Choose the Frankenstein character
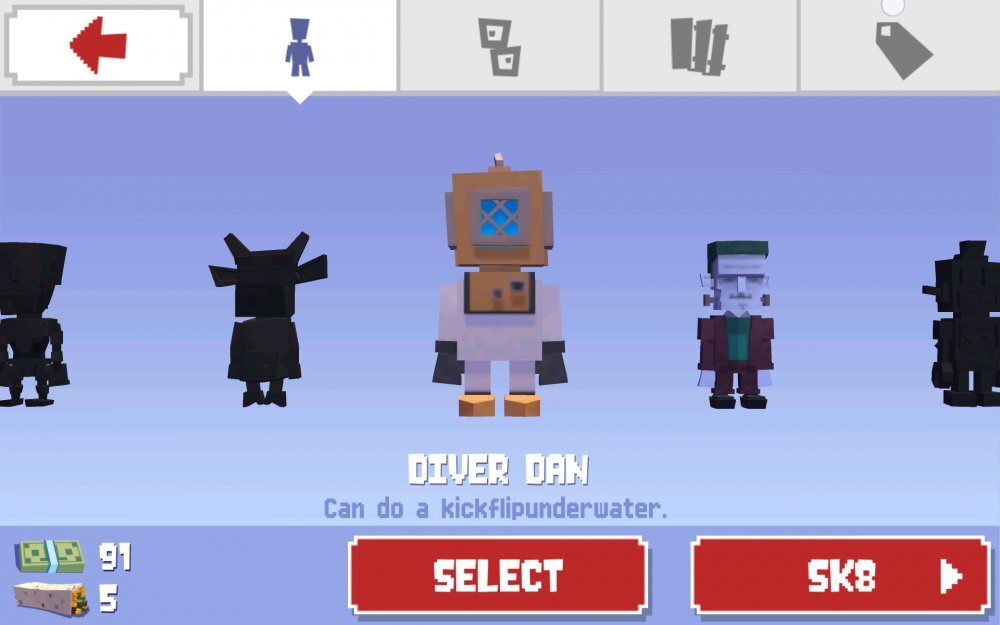 pyautogui.click(x=736, y=325)
